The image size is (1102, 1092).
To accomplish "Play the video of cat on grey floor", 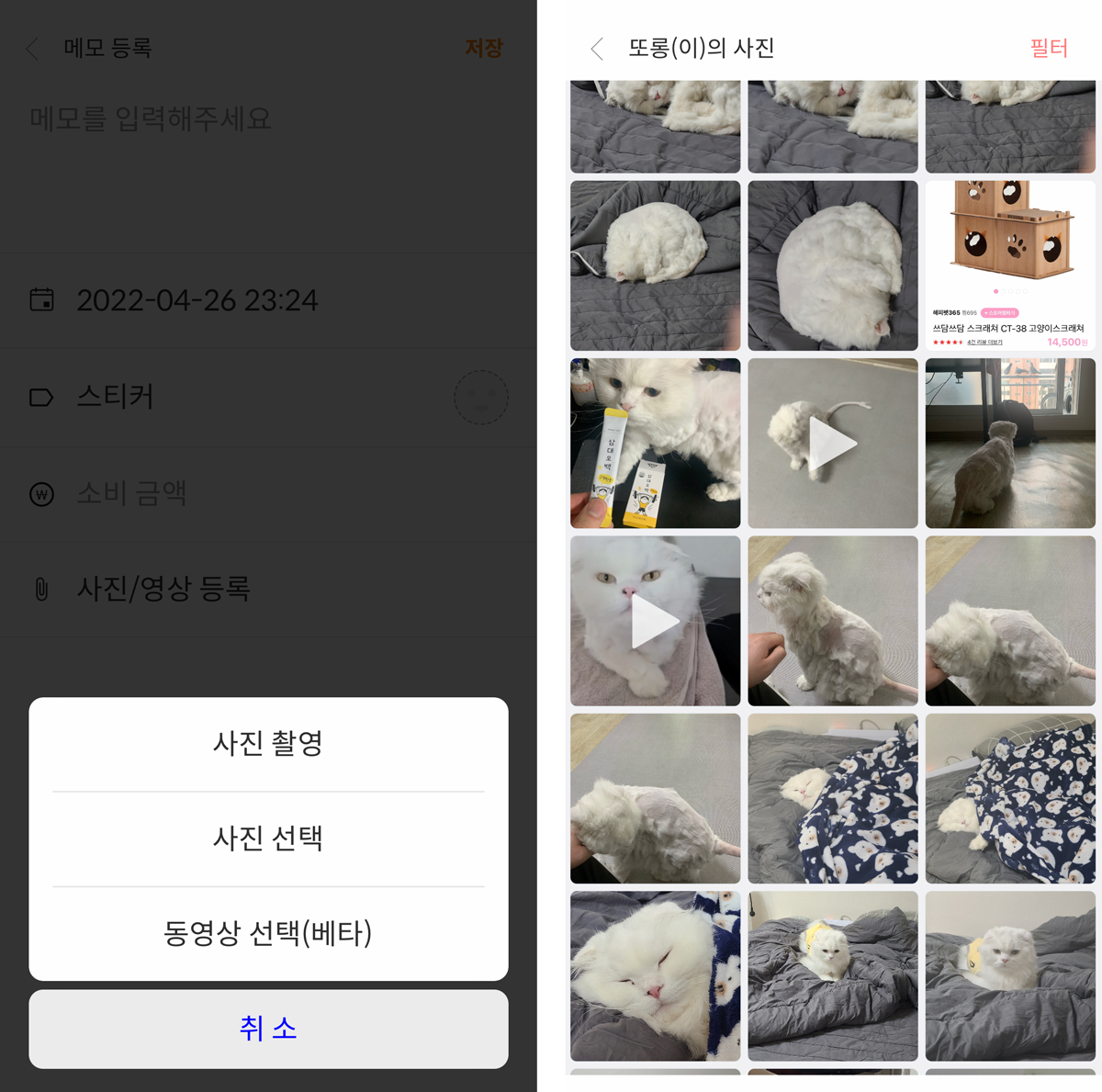I will coord(833,443).
